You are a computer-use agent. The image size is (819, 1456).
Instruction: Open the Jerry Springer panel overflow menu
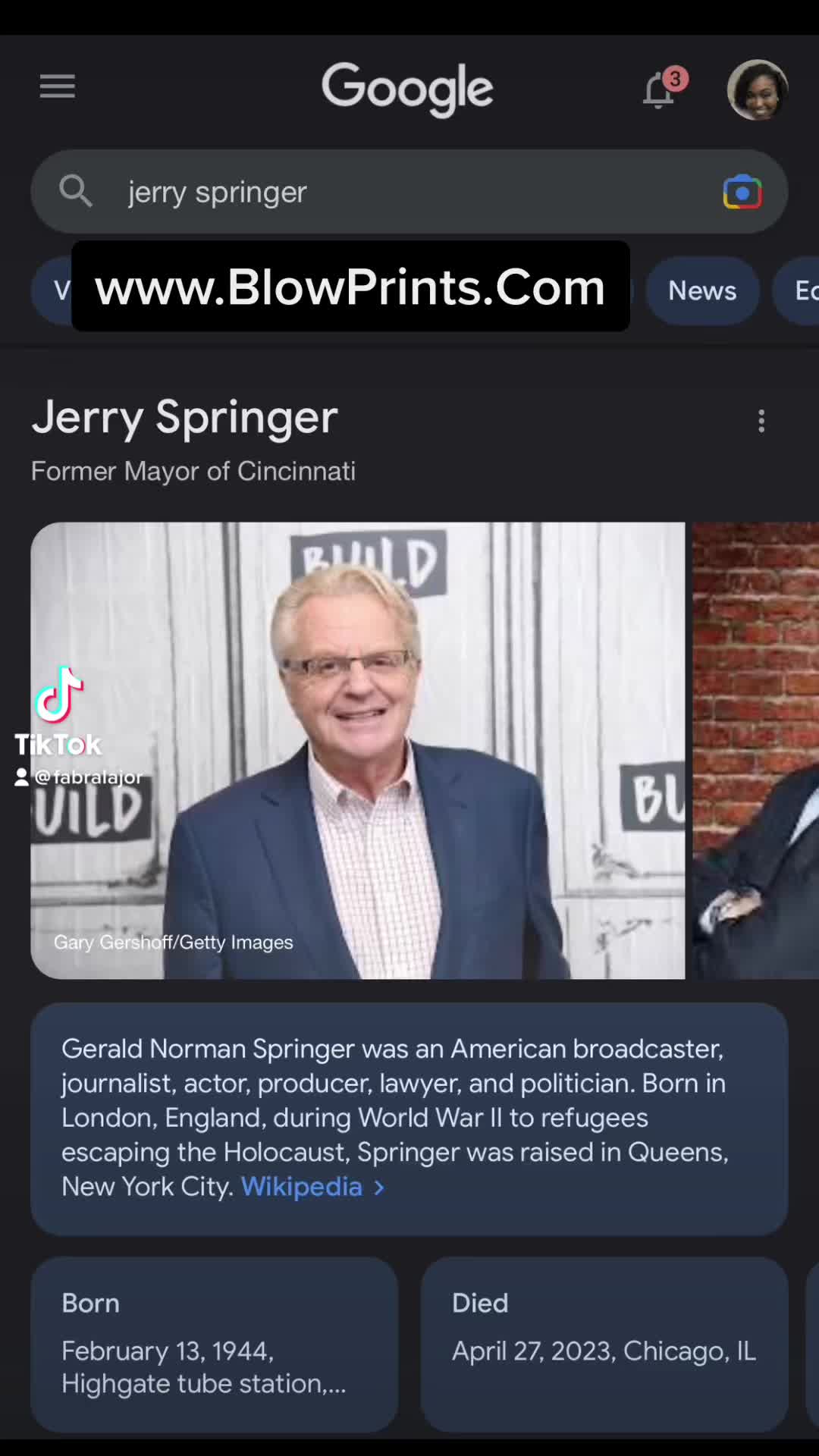[x=761, y=422]
